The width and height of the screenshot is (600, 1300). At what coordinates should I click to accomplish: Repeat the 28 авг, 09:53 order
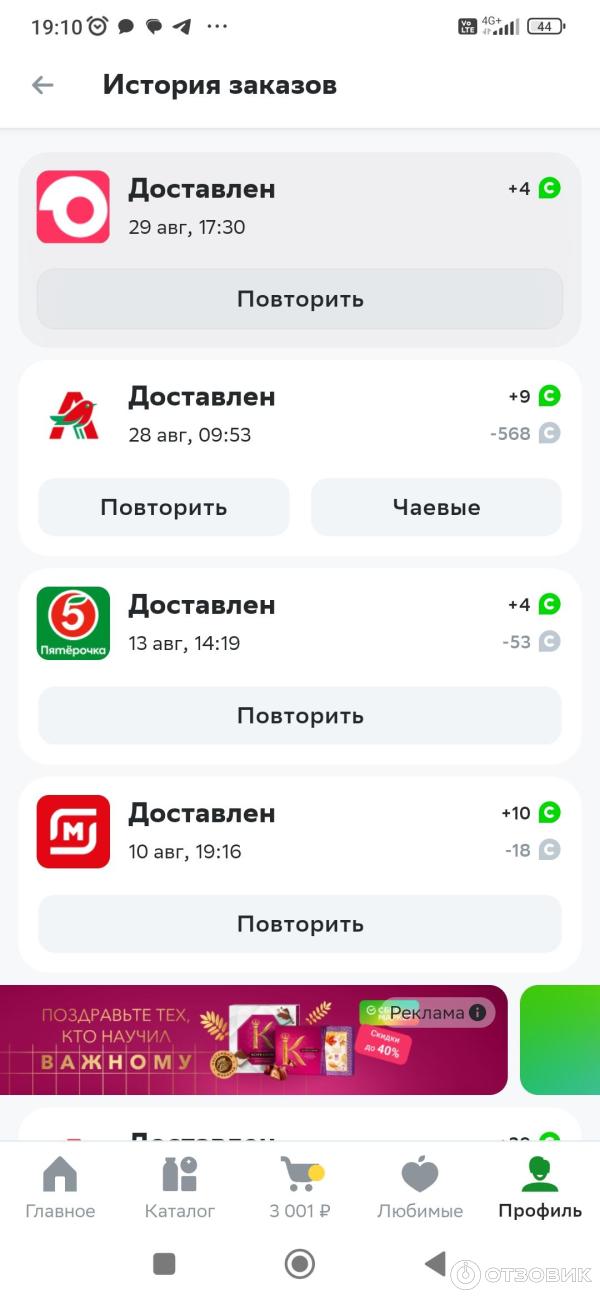tap(164, 507)
